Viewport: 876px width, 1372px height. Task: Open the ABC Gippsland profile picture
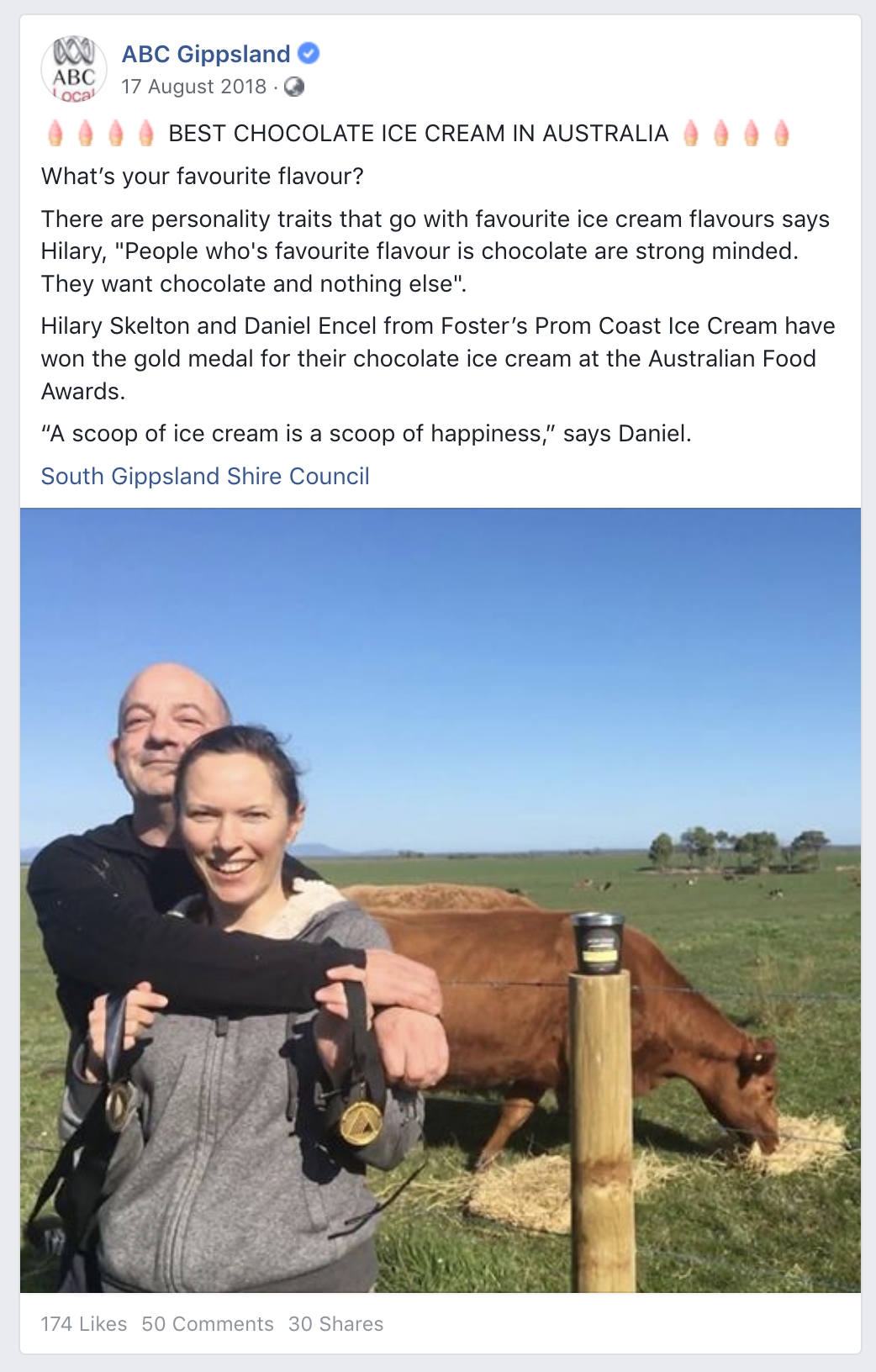[x=74, y=70]
